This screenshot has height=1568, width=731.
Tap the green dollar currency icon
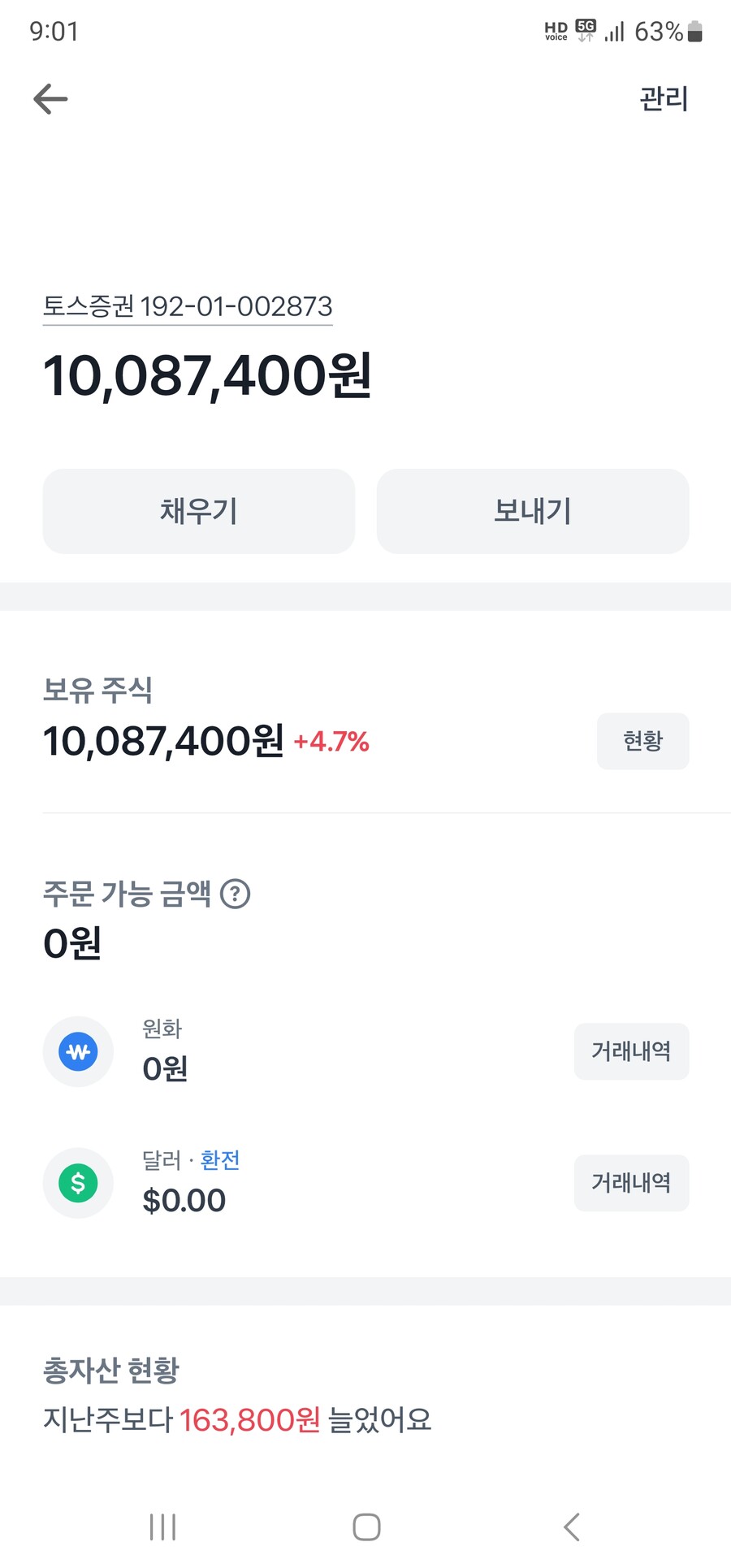tap(78, 1183)
